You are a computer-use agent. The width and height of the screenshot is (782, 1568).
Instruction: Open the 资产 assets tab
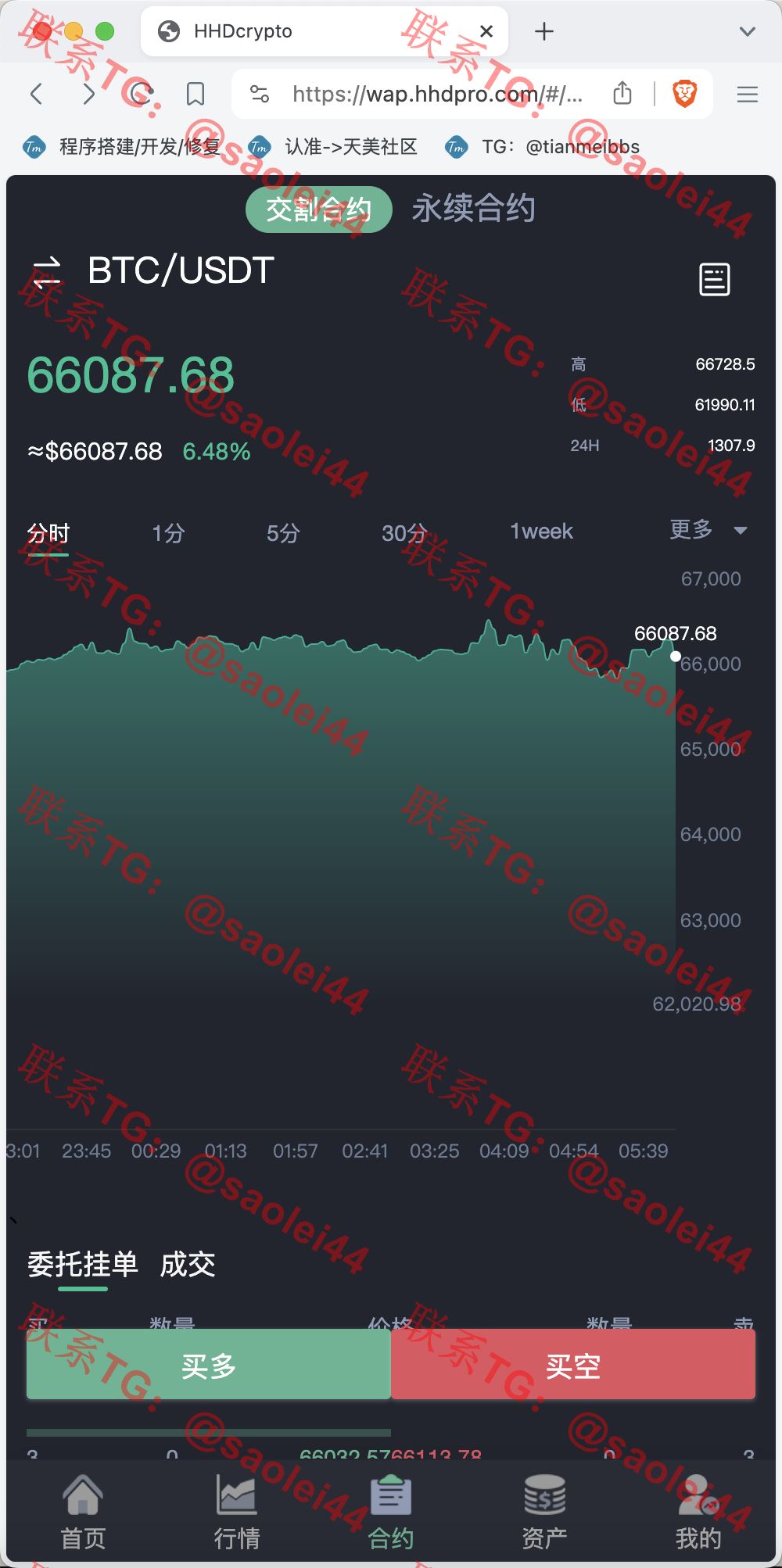544,1512
